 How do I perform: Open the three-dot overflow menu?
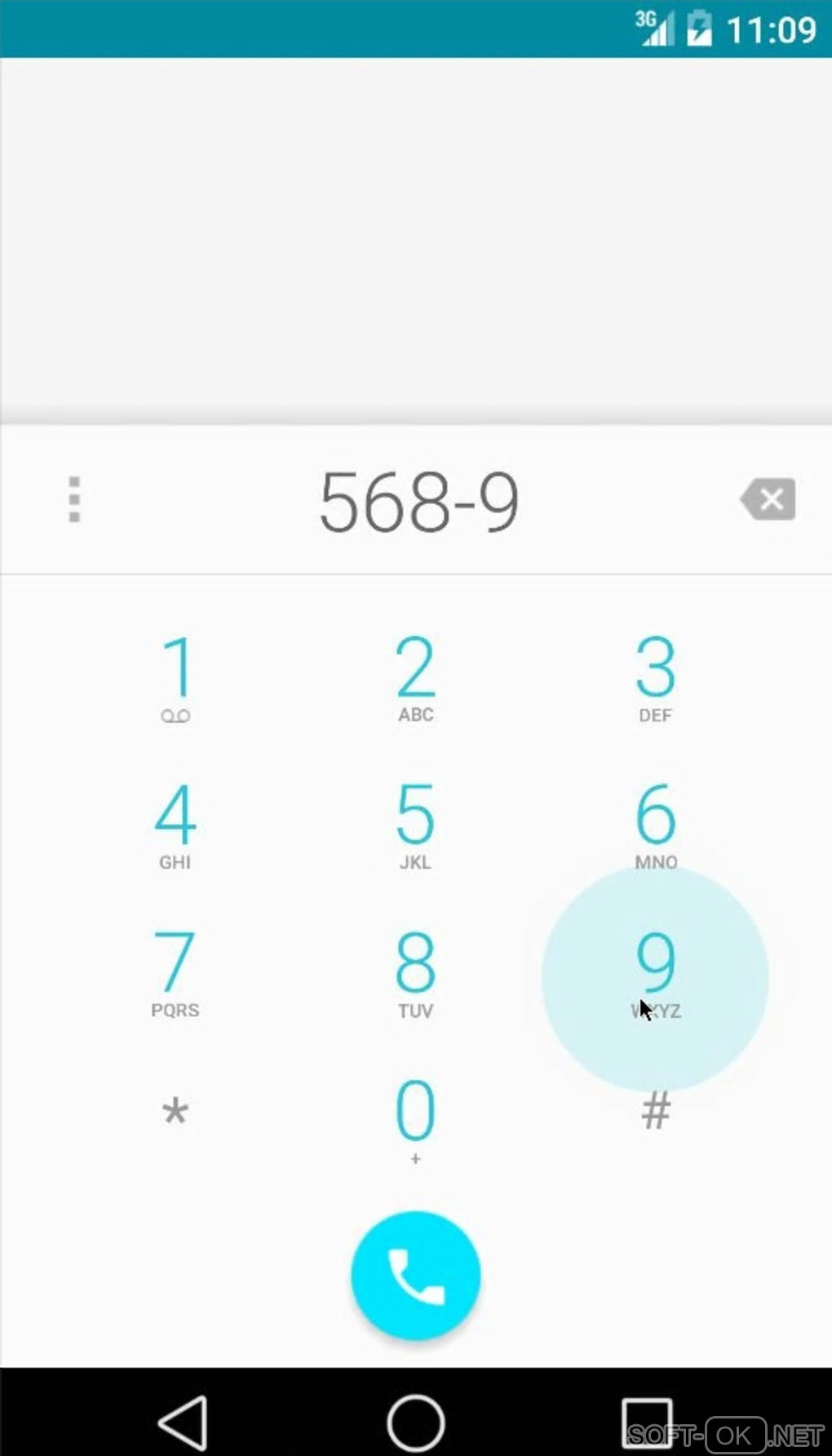(x=74, y=499)
